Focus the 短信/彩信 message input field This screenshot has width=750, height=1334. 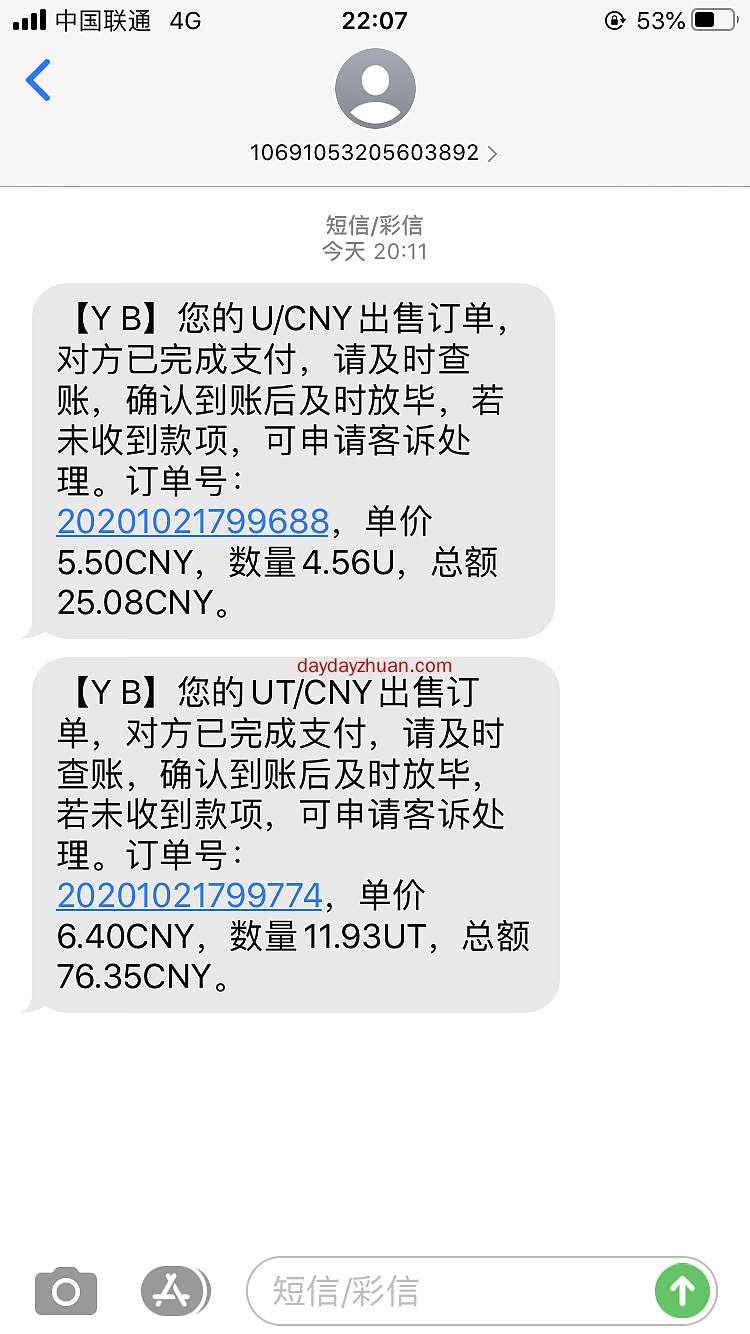coord(450,1291)
